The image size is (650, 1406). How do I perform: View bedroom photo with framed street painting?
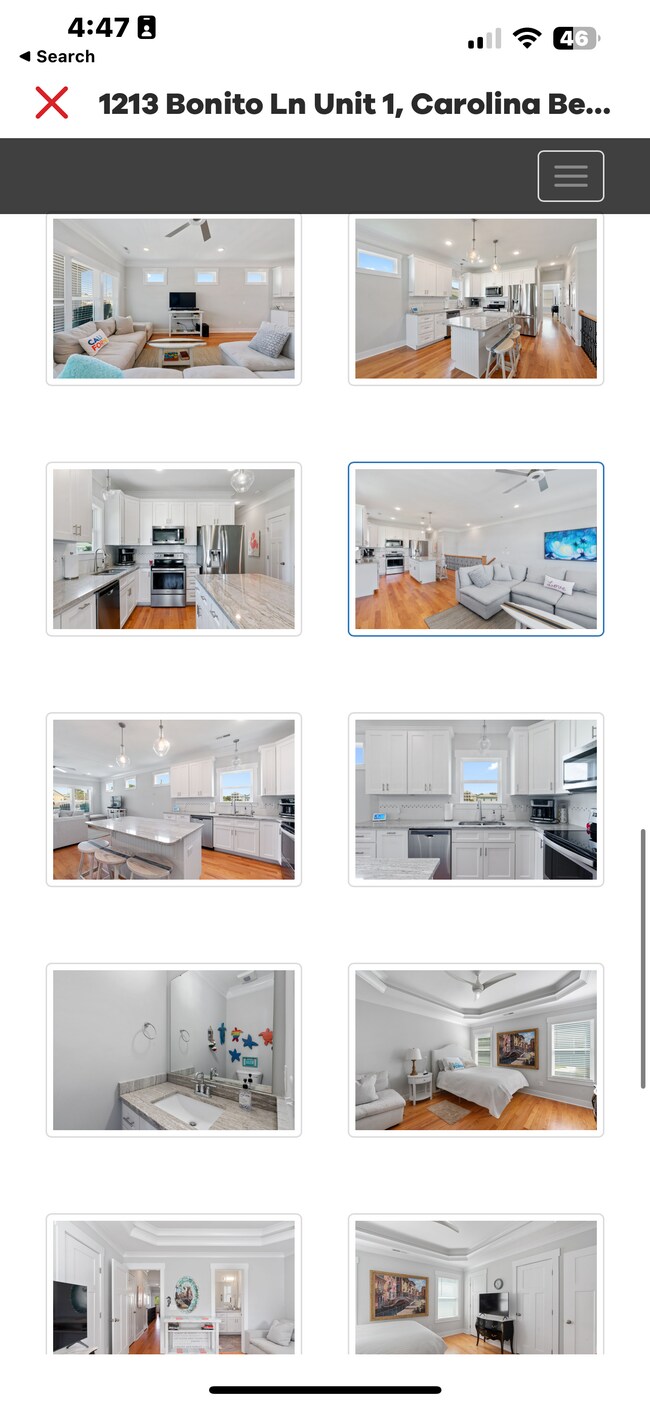coord(476,1285)
